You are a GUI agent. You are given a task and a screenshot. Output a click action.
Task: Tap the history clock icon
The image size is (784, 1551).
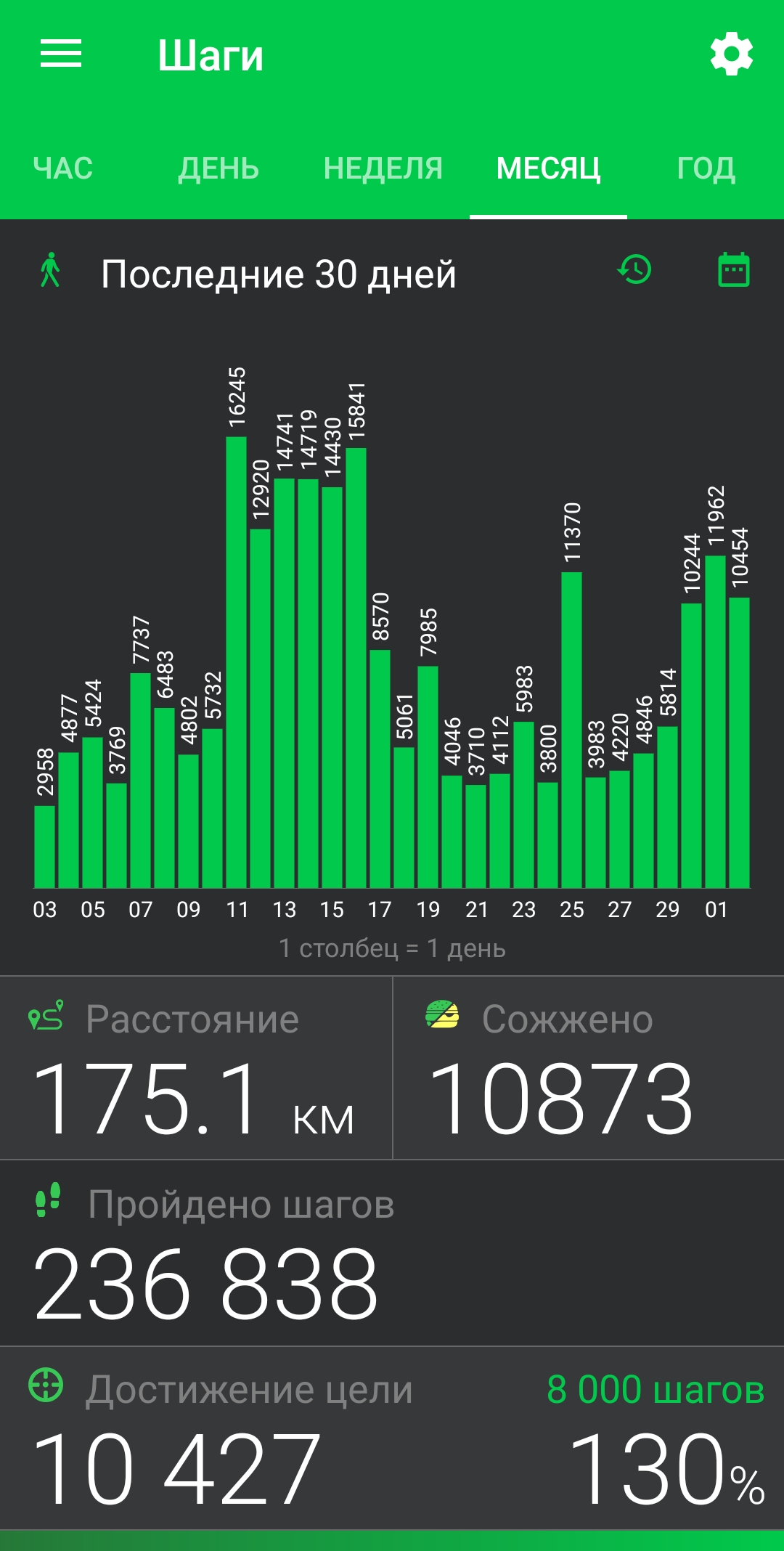pos(634,270)
